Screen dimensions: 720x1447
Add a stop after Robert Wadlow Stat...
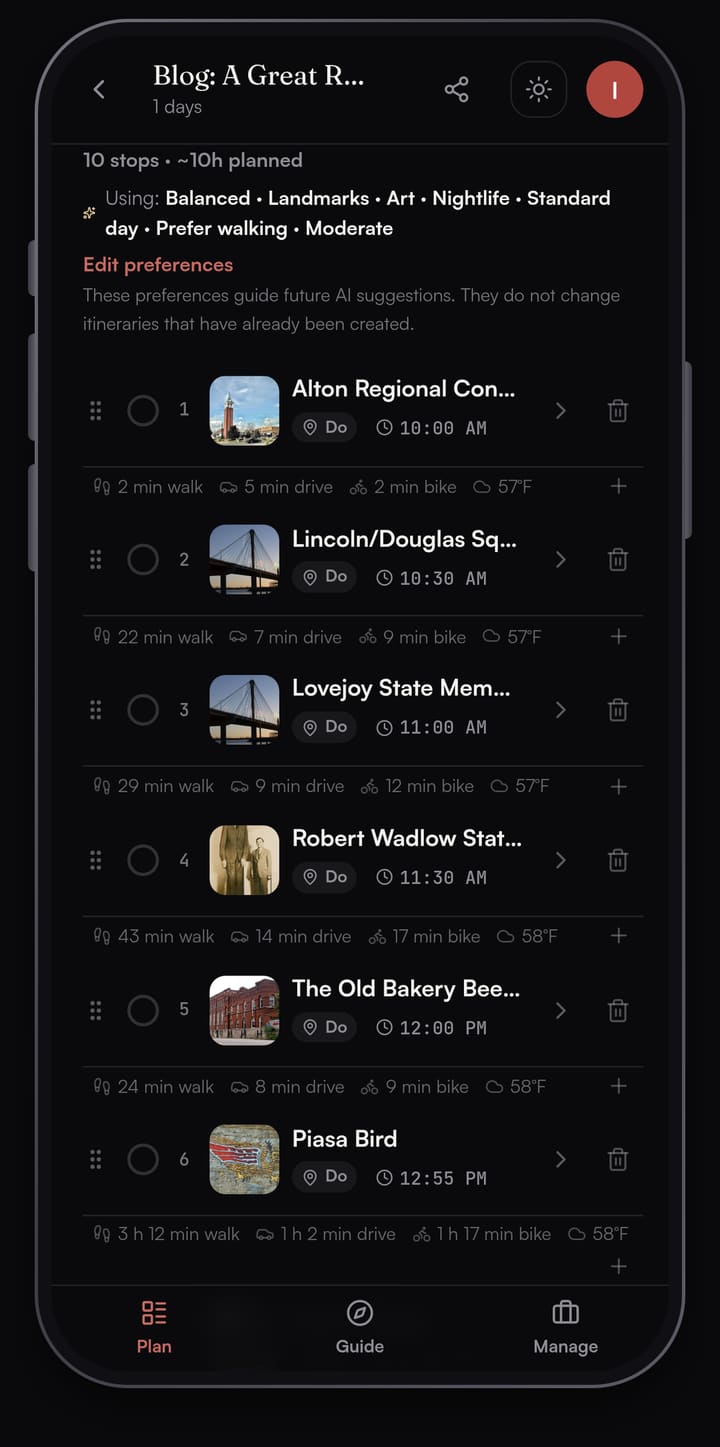618,936
